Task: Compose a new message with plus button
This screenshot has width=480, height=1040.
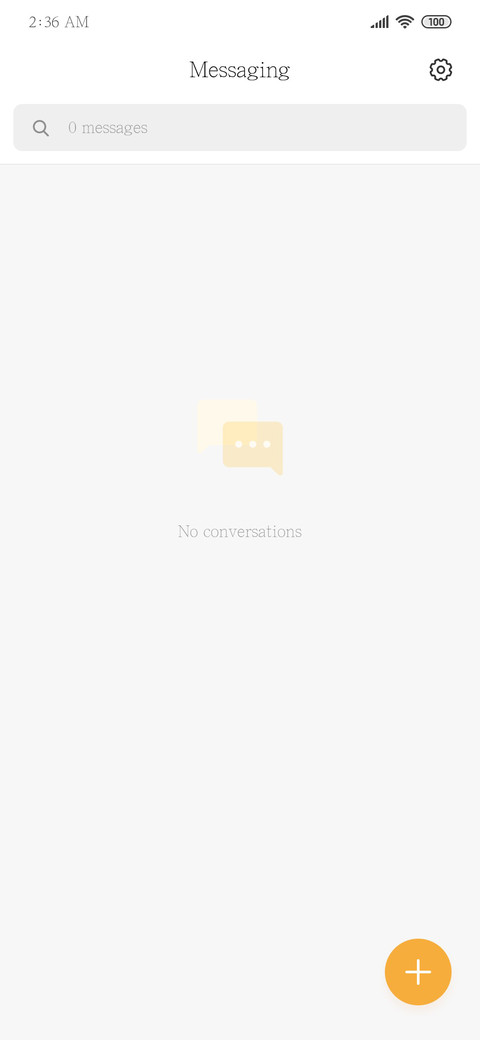Action: pyautogui.click(x=418, y=972)
